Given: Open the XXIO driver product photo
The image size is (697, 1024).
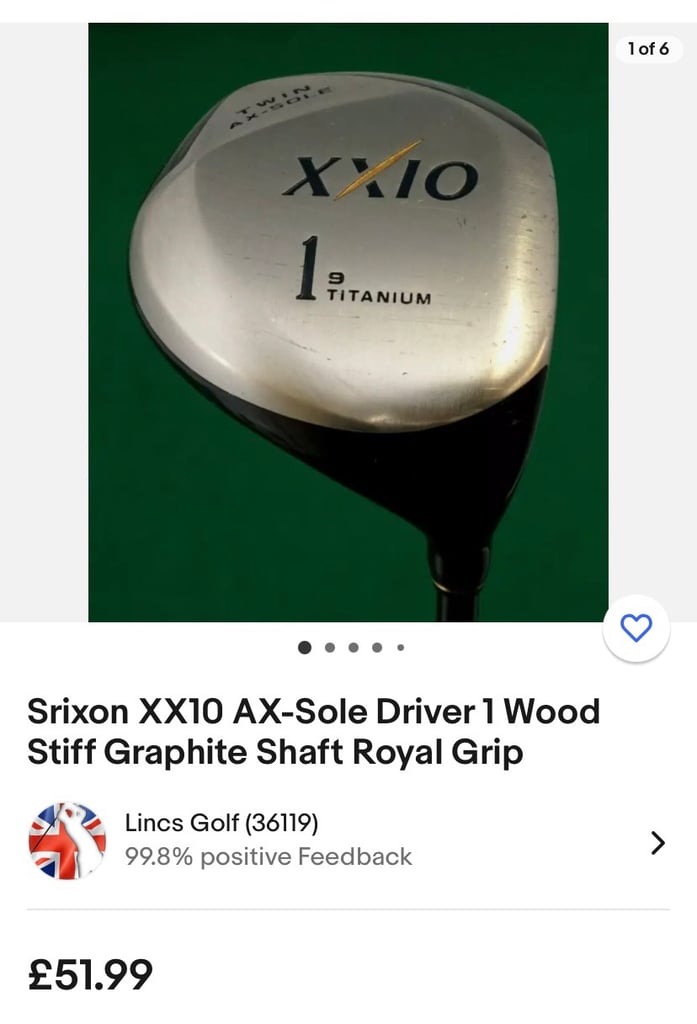Looking at the screenshot, I should click(348, 320).
